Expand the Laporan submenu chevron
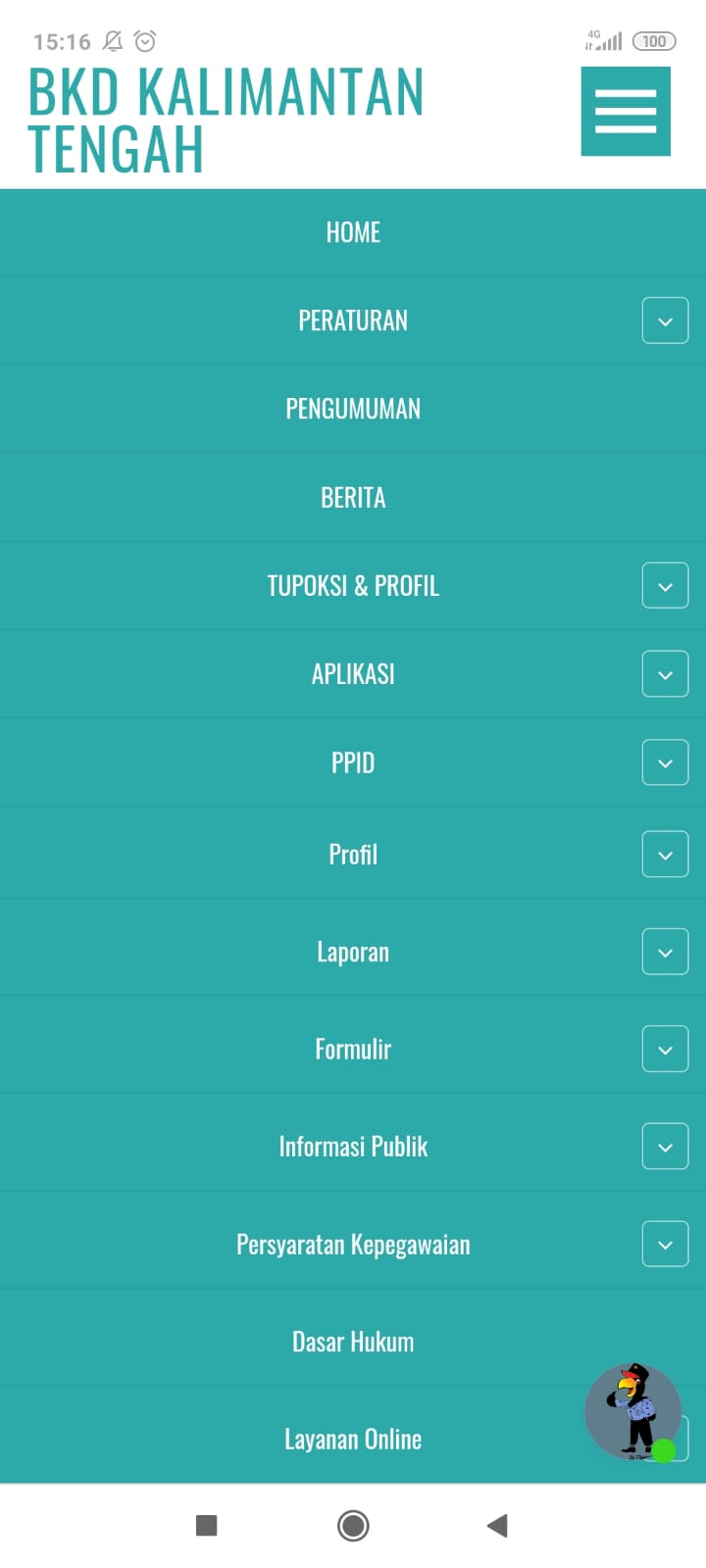706x1568 pixels. 665,952
